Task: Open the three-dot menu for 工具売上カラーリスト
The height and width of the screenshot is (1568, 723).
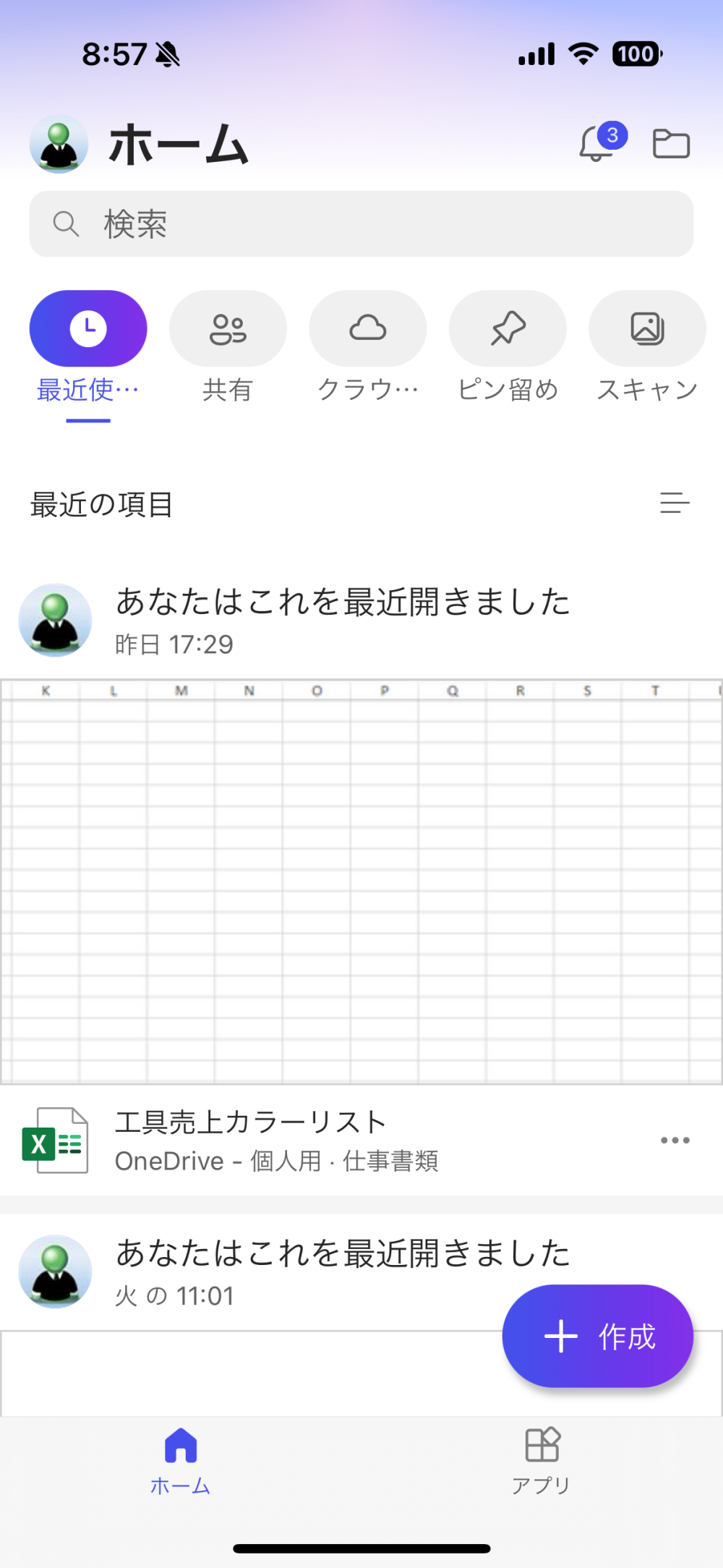Action: (675, 1140)
